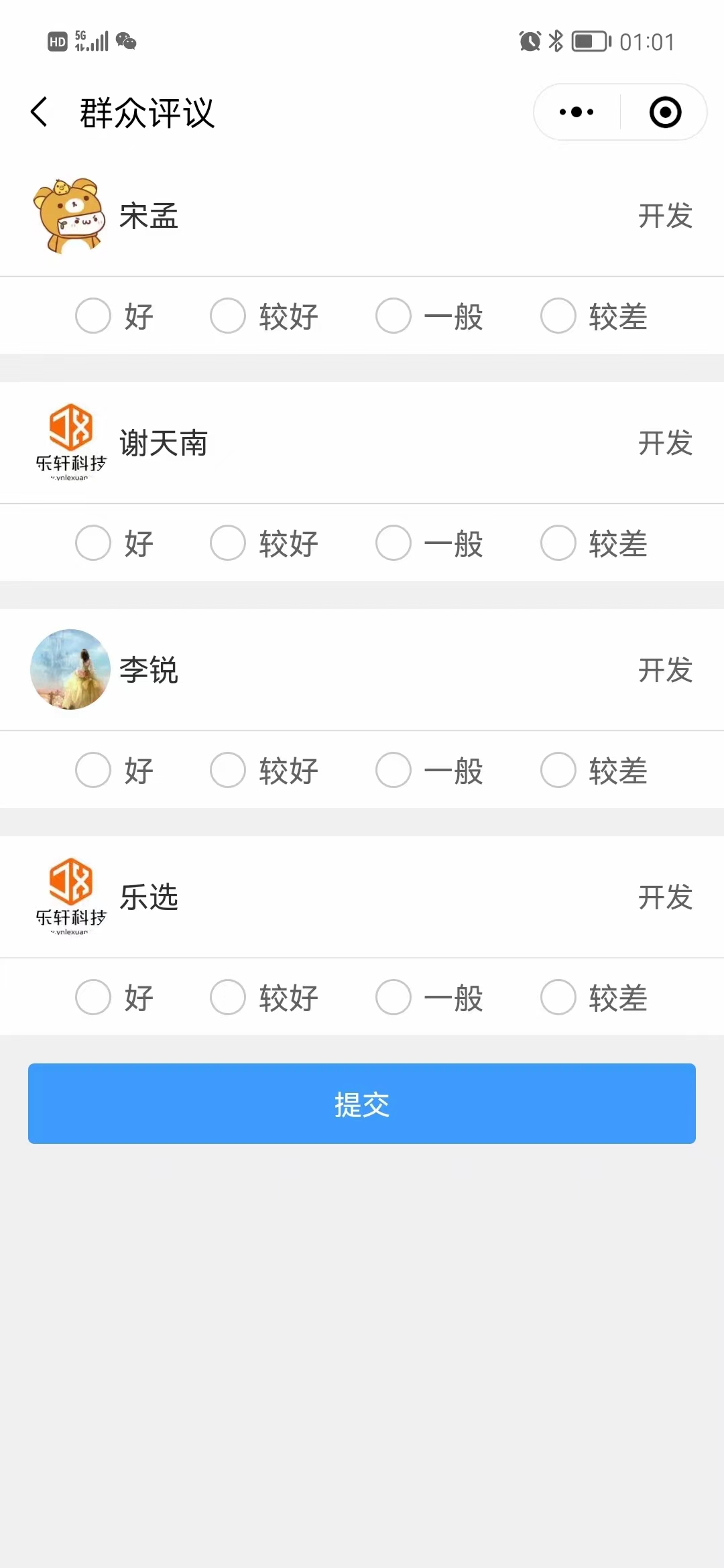Mark 李锐 as 较差
The height and width of the screenshot is (1568, 724).
point(558,770)
